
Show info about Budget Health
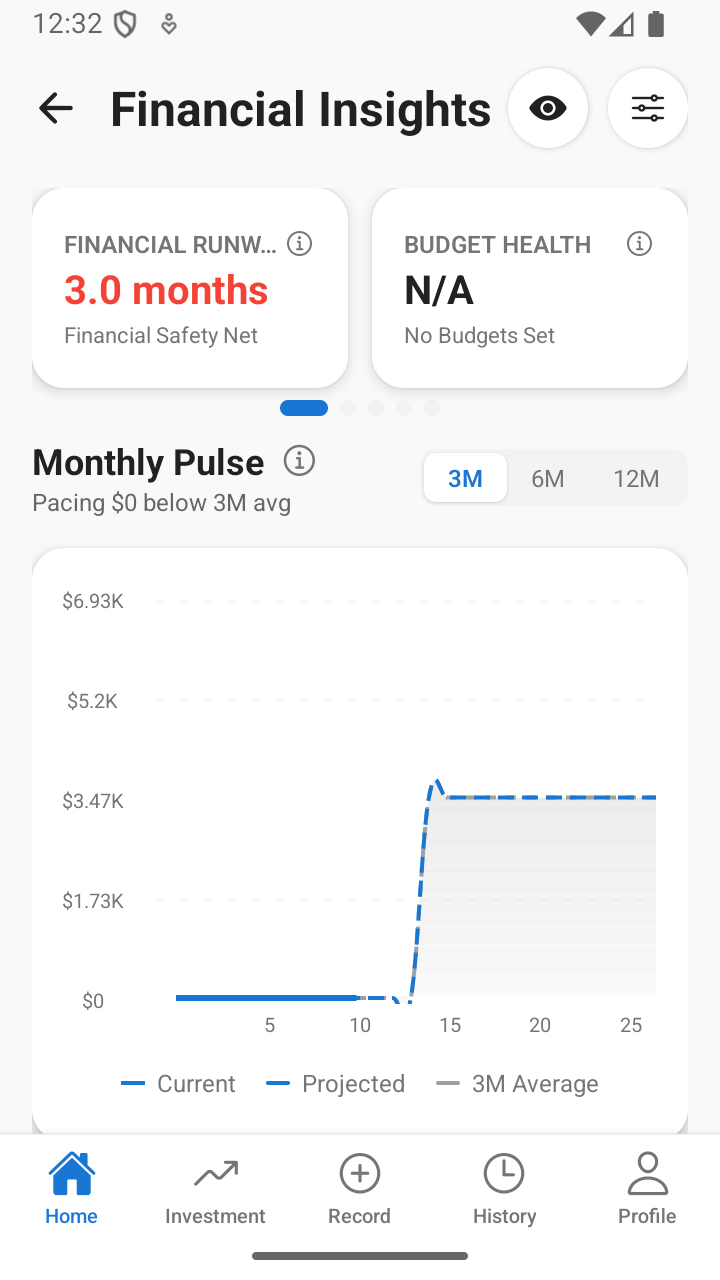point(639,243)
